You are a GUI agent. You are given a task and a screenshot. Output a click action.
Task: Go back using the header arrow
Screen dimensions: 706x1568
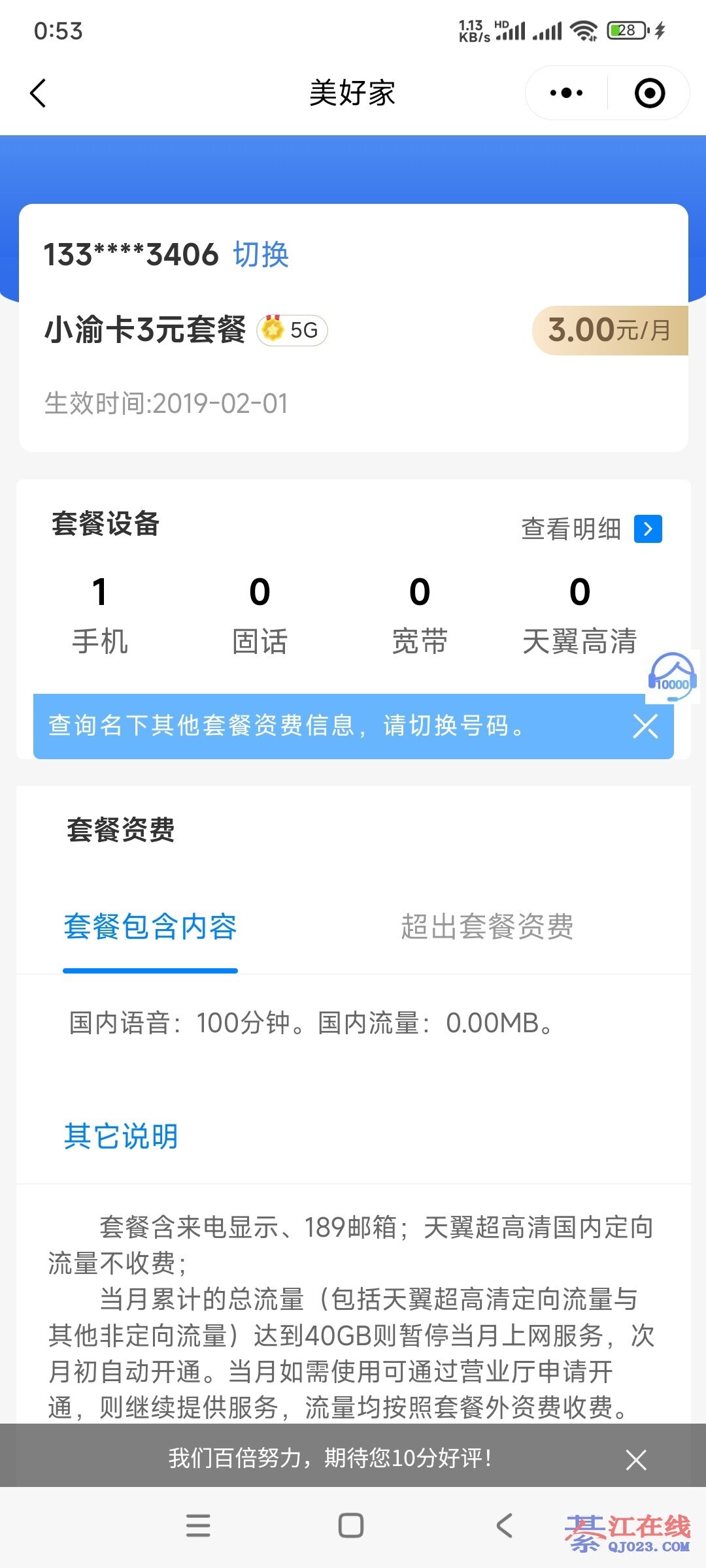[x=39, y=93]
